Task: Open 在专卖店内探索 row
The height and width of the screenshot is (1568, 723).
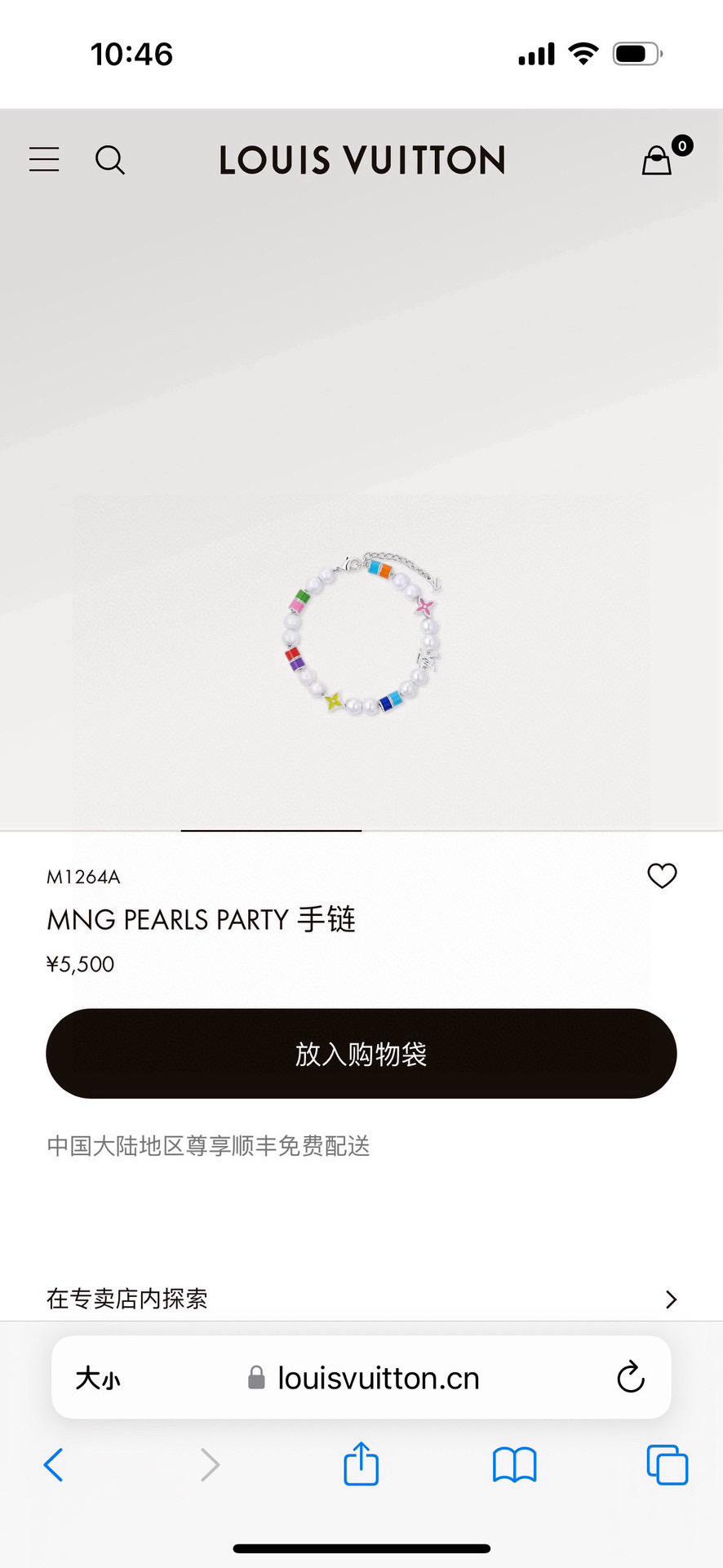Action: tap(361, 1299)
